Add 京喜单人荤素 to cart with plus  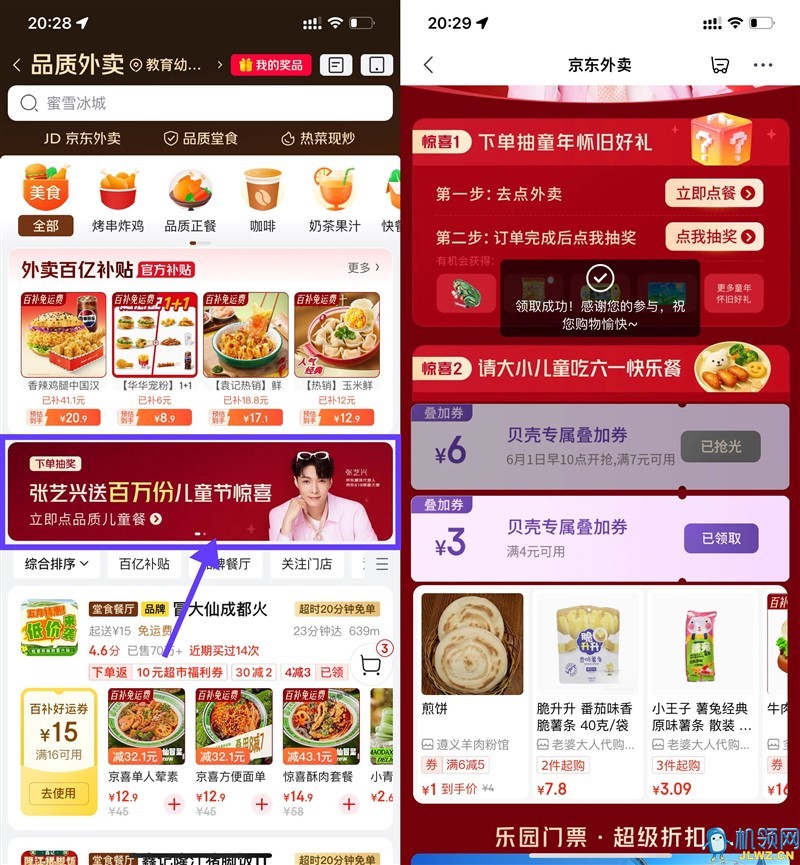[x=174, y=803]
